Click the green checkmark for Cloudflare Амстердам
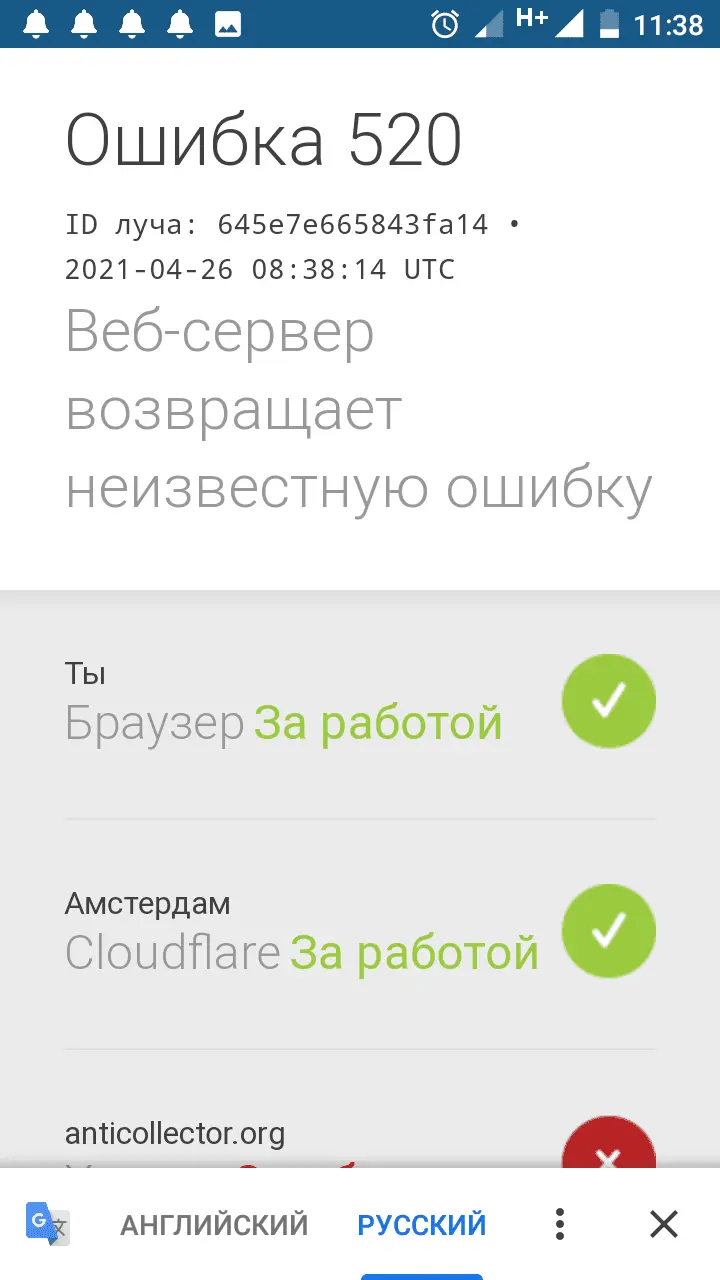This screenshot has width=720, height=1280. point(608,931)
